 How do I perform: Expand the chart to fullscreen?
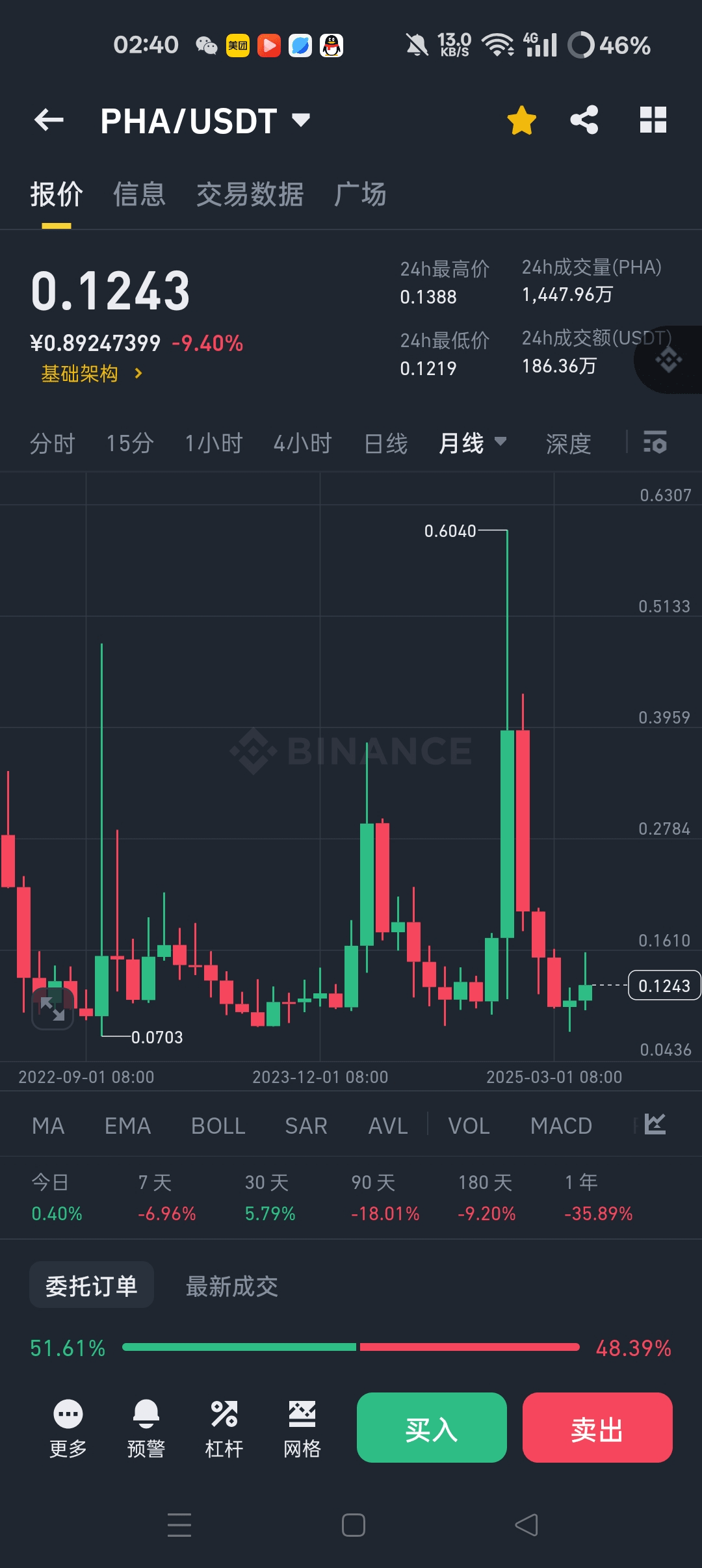[x=53, y=1008]
